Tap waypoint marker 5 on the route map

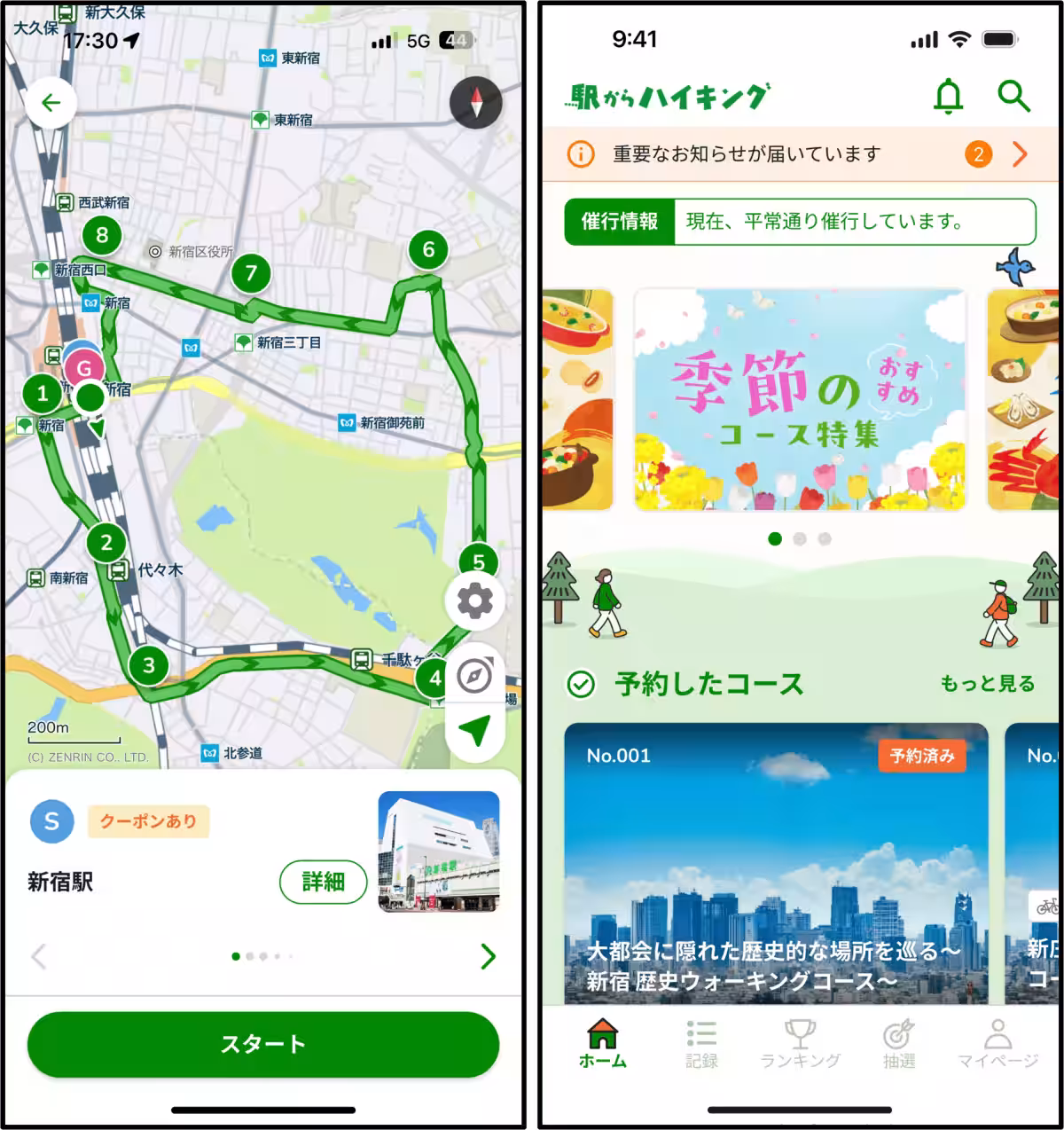477,560
